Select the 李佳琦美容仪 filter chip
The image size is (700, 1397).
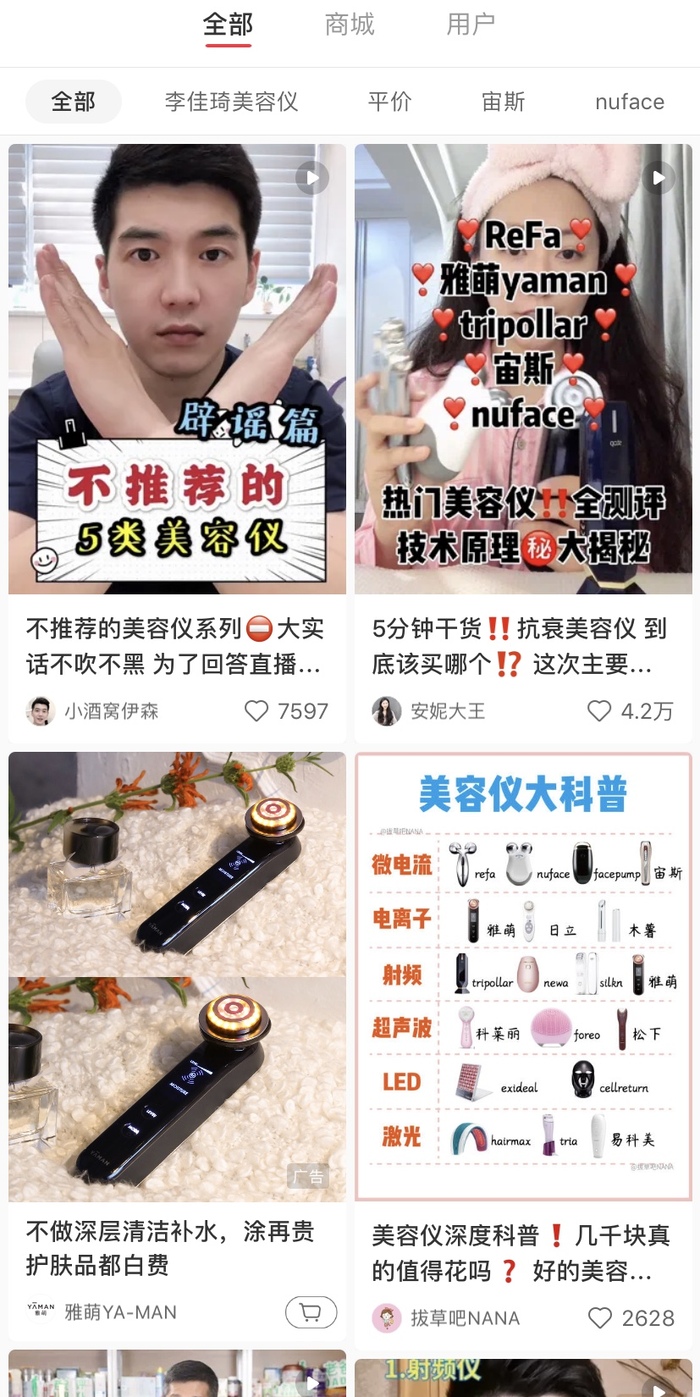(231, 102)
